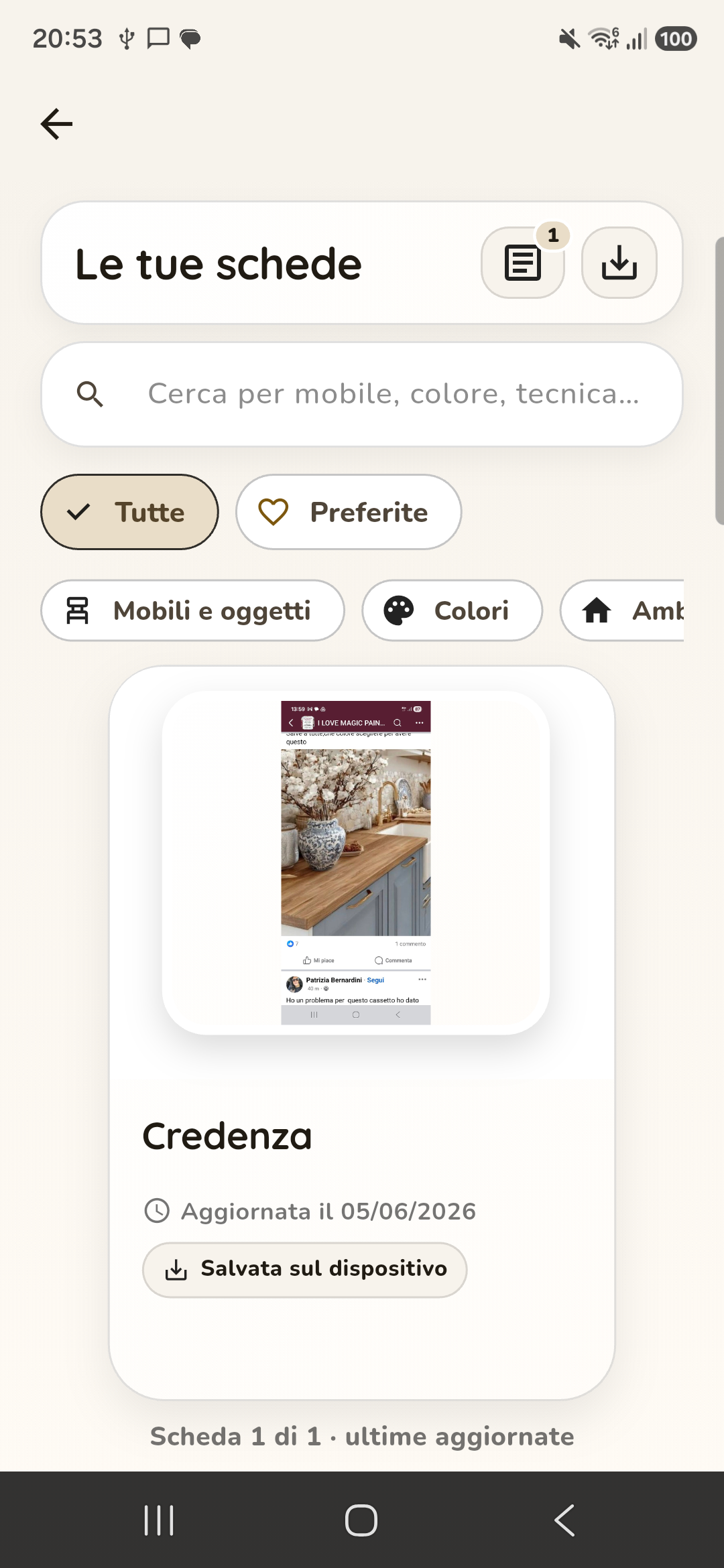This screenshot has width=724, height=1568.
Task: Open recent apps from navigation bar
Action: (x=159, y=1520)
